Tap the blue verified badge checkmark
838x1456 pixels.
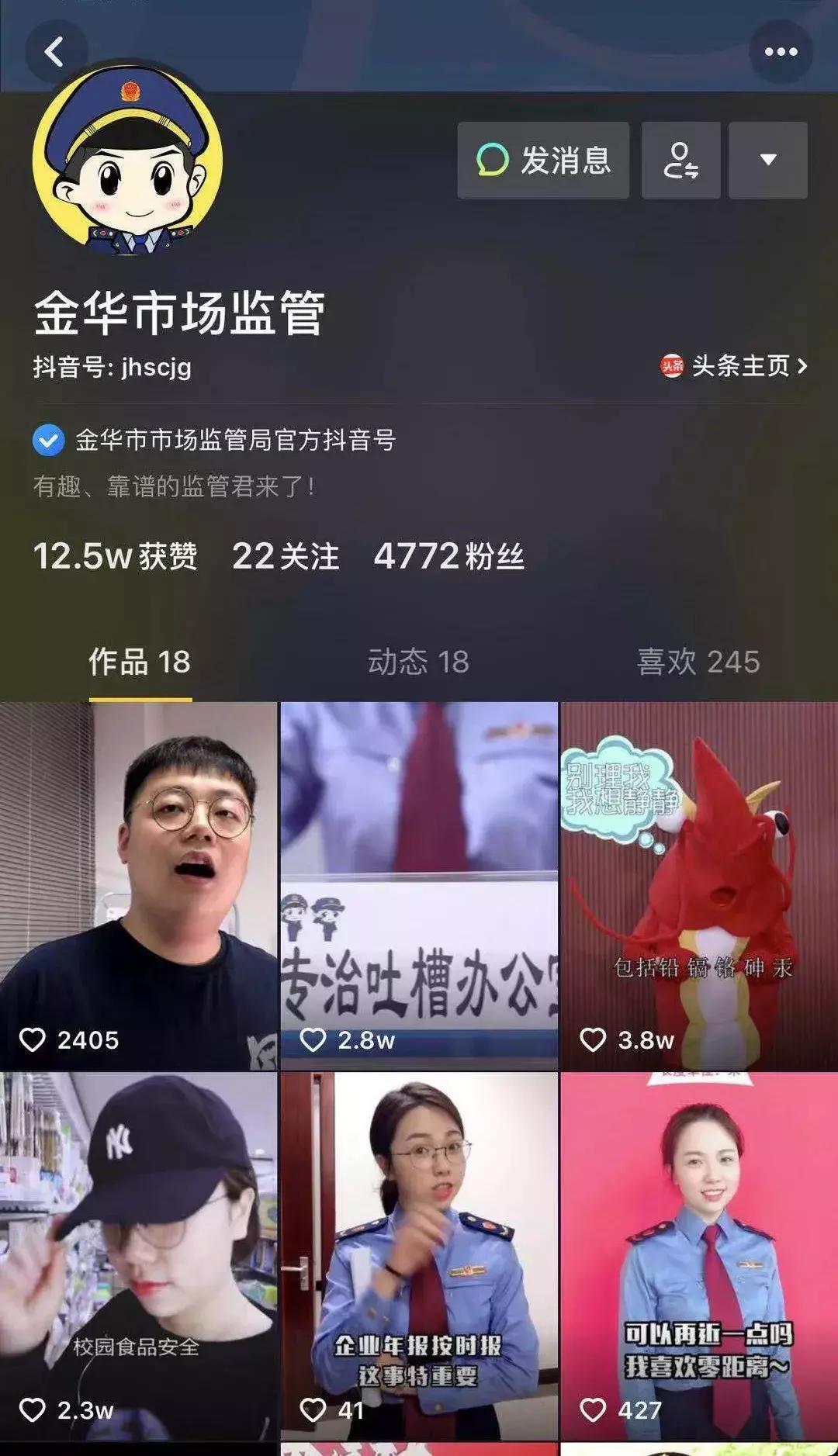coord(48,441)
